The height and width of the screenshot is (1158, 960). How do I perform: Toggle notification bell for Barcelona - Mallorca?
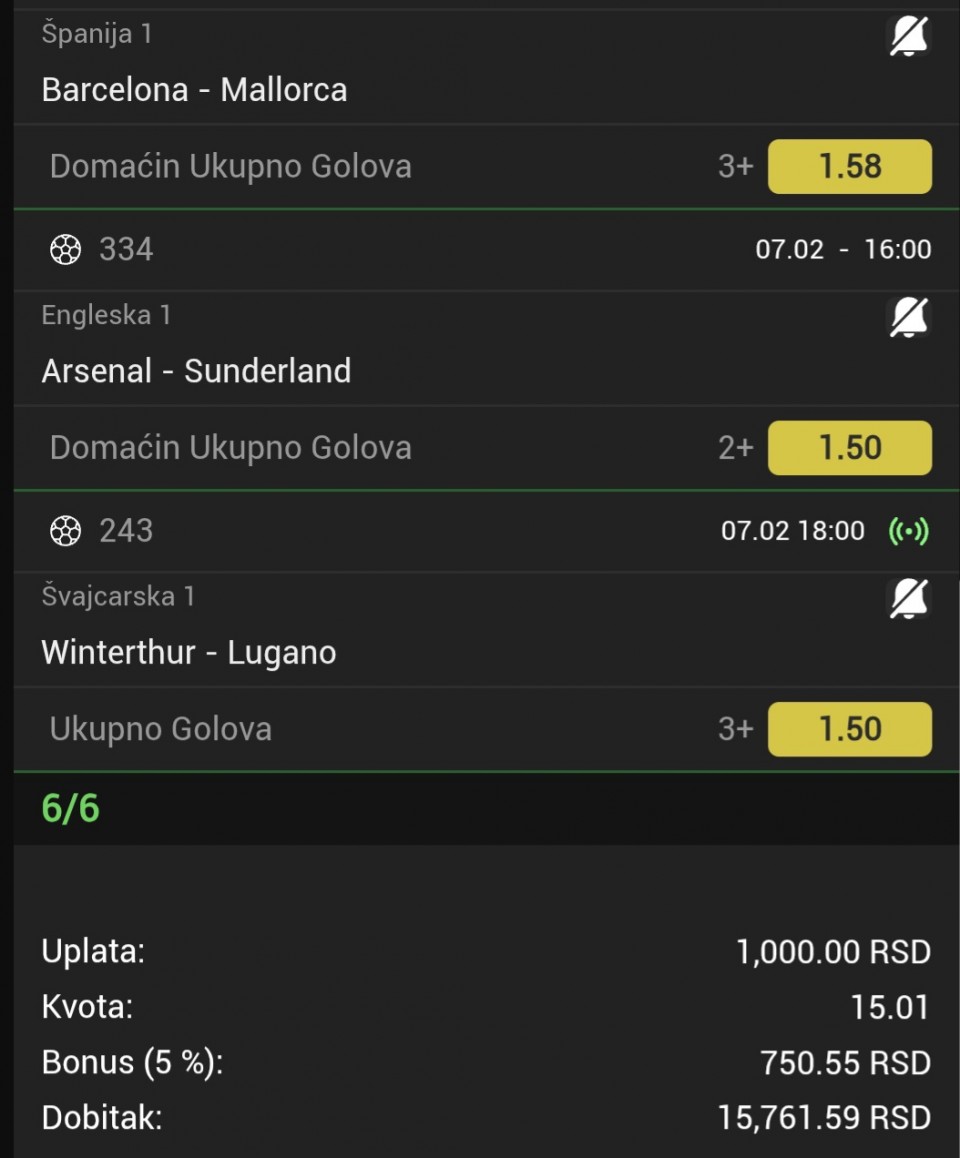pos(908,37)
